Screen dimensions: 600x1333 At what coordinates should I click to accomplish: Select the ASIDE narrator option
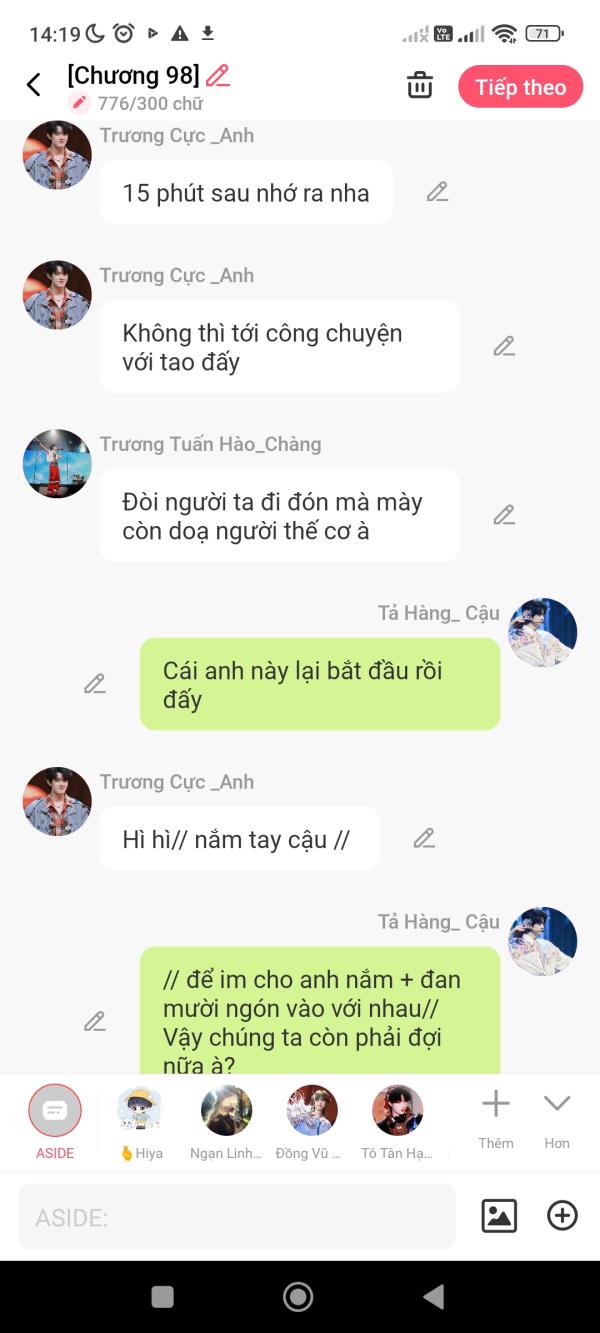click(55, 1122)
